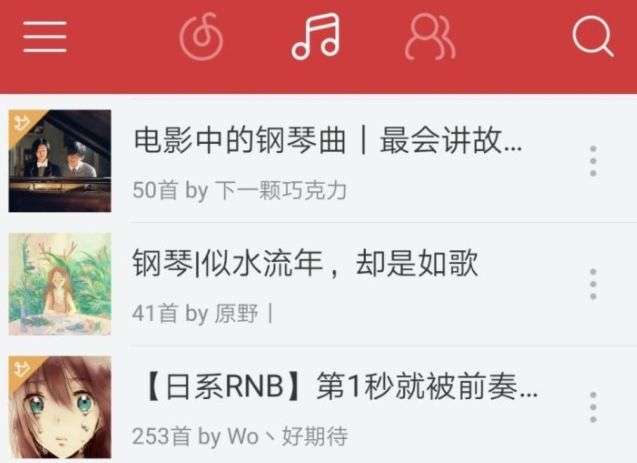Switch to the my music note tab

coord(315,38)
